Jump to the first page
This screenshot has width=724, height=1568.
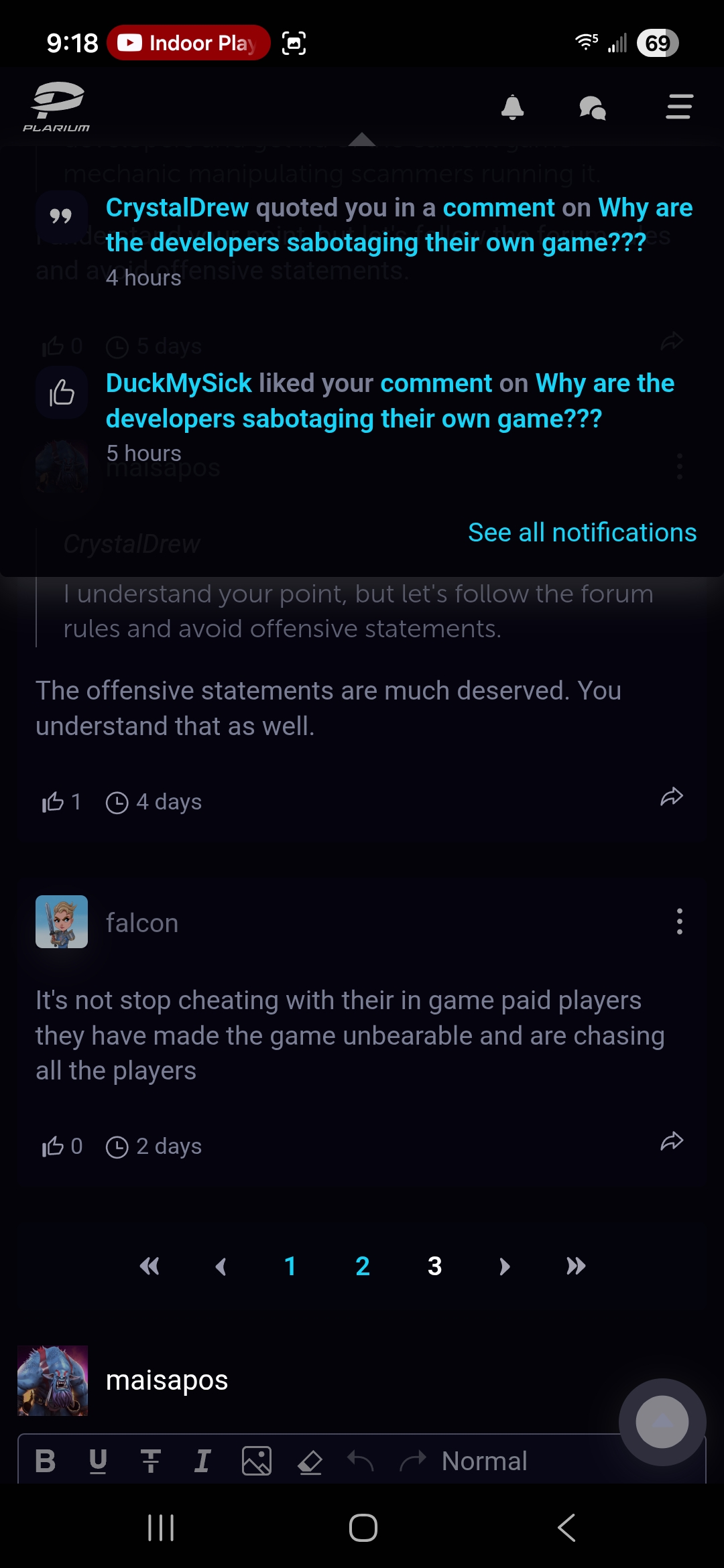(149, 1266)
